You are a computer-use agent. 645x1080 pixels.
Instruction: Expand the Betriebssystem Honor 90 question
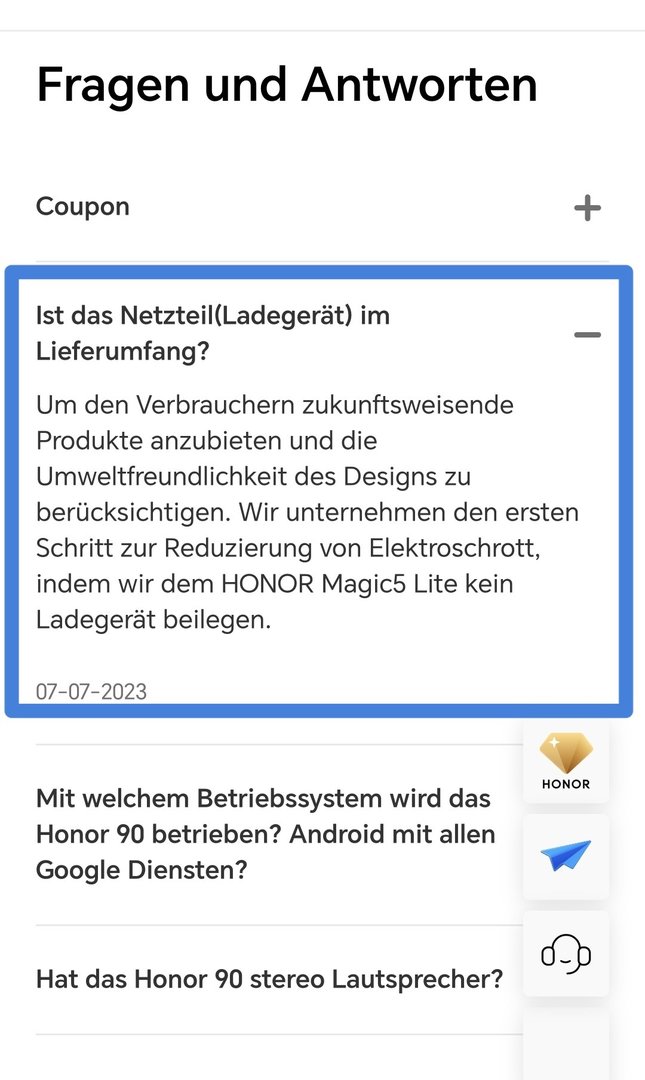[x=266, y=834]
